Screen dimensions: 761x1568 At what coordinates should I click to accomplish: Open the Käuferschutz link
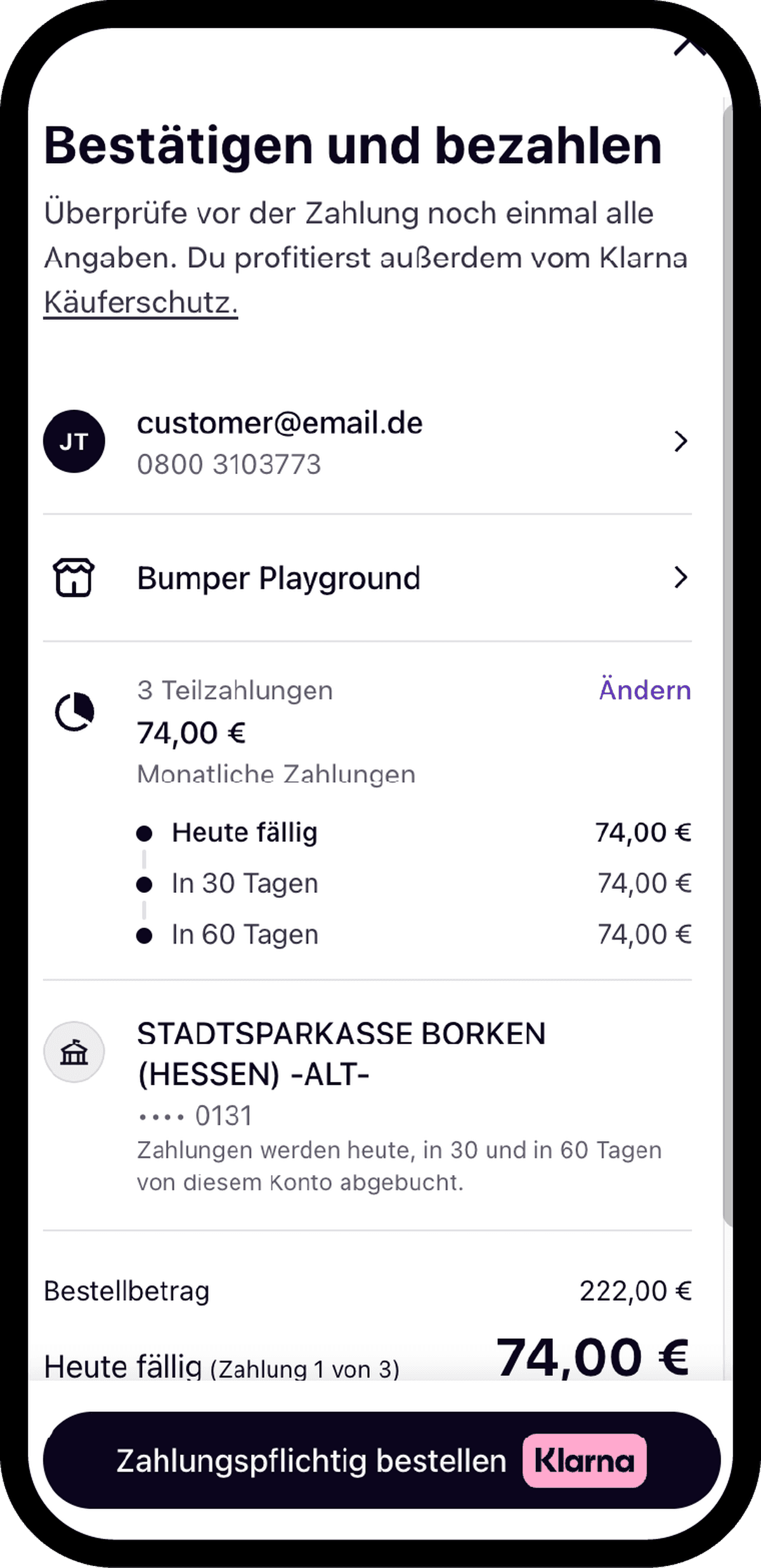point(140,303)
